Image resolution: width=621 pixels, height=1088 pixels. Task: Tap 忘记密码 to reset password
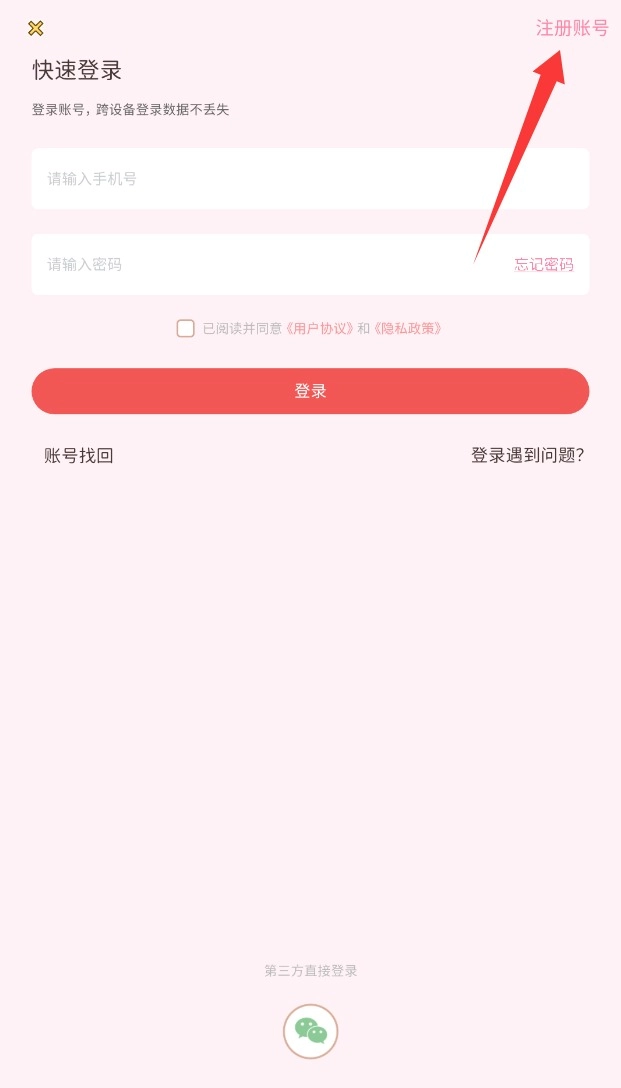(x=544, y=265)
